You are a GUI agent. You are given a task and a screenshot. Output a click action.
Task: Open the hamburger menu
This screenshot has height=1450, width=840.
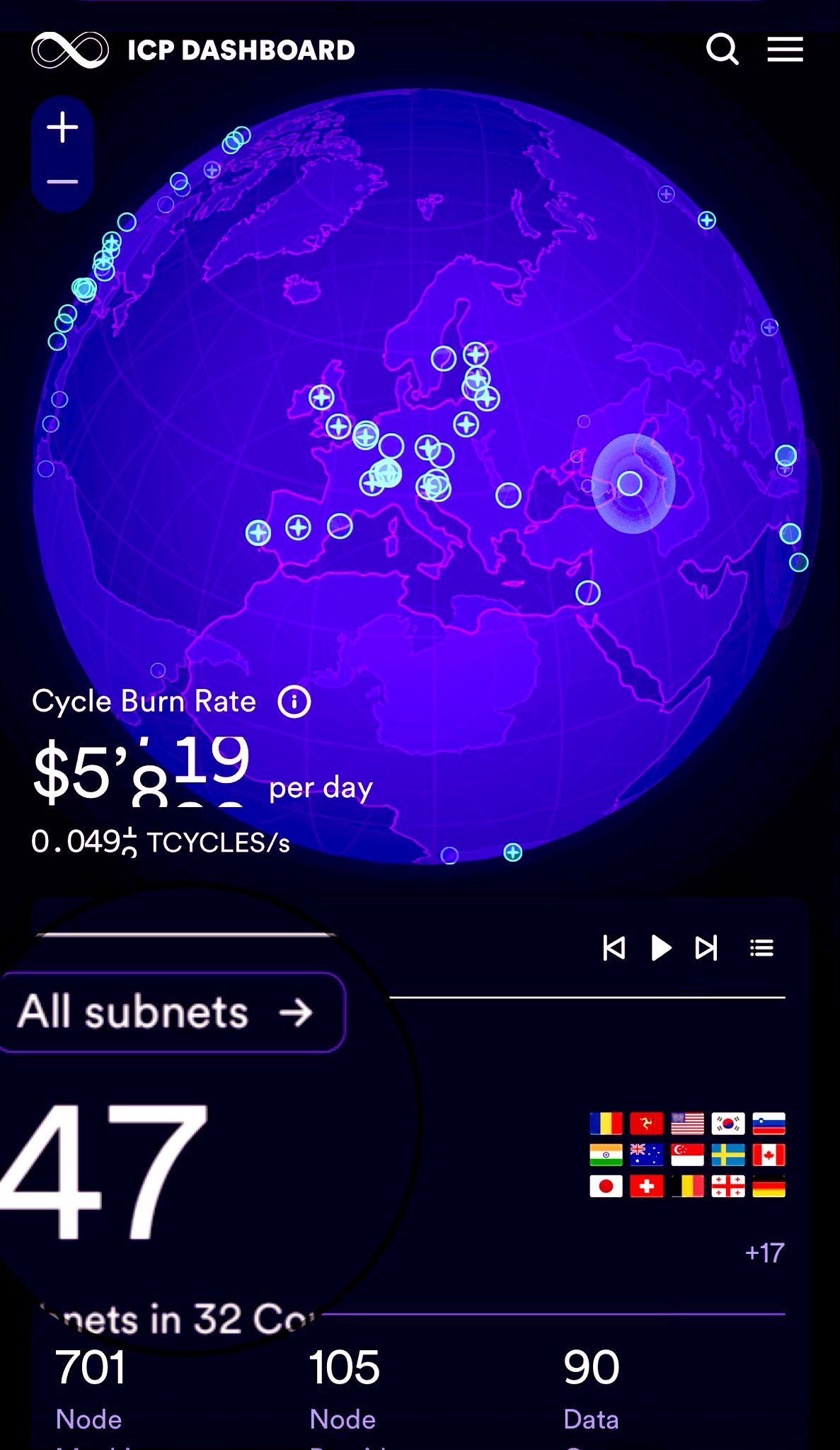[785, 50]
